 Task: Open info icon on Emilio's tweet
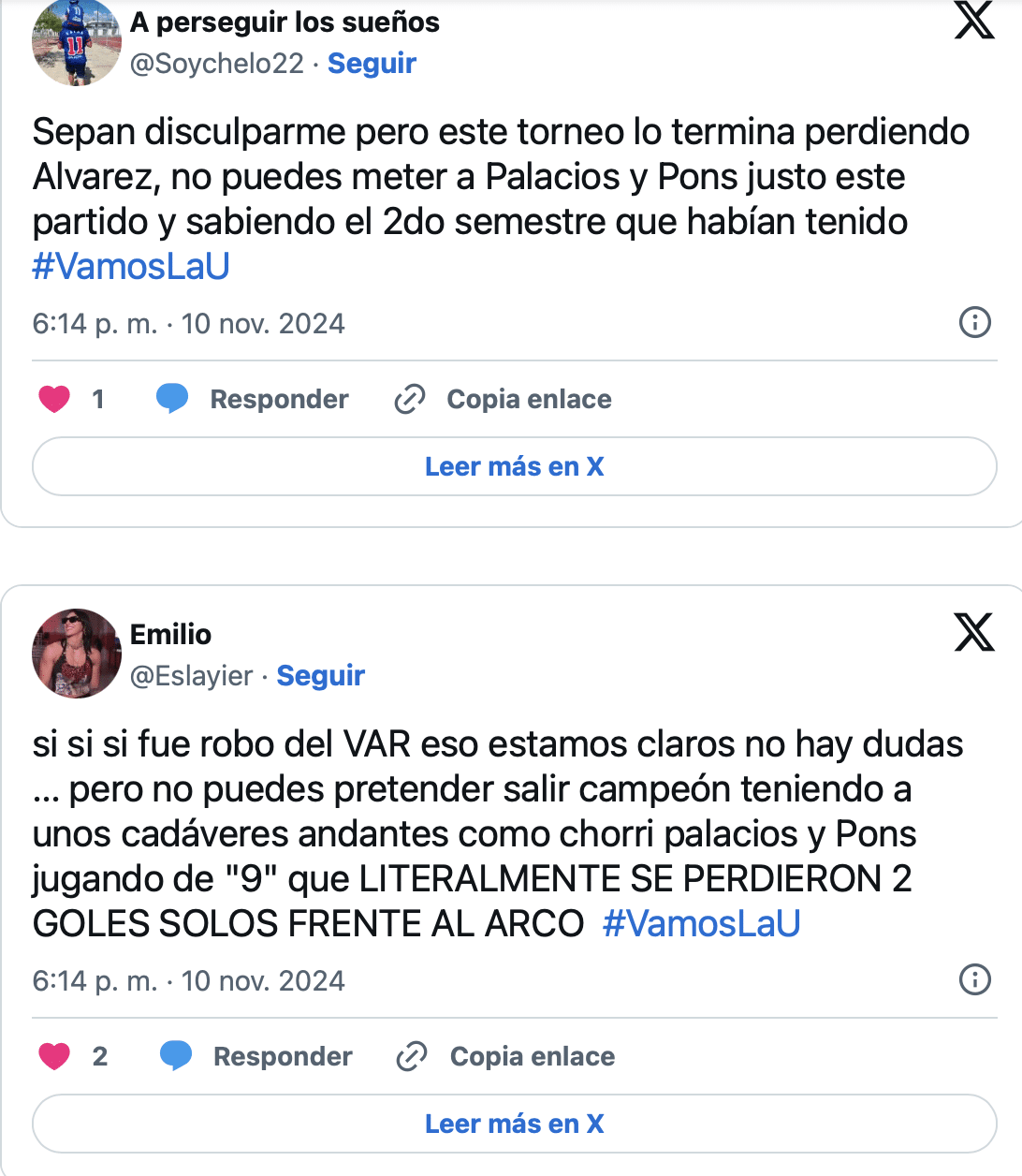974,980
